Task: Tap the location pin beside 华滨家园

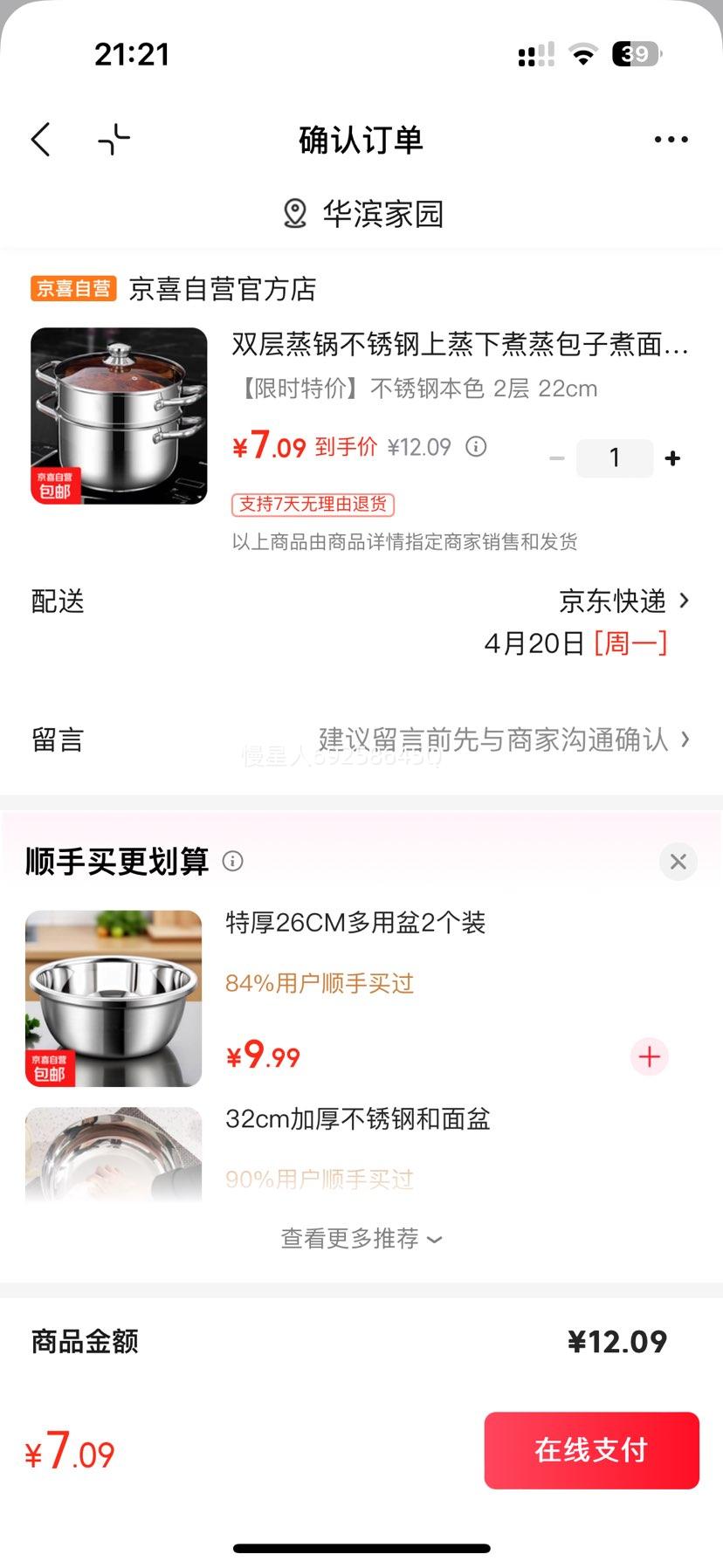Action: coord(293,212)
